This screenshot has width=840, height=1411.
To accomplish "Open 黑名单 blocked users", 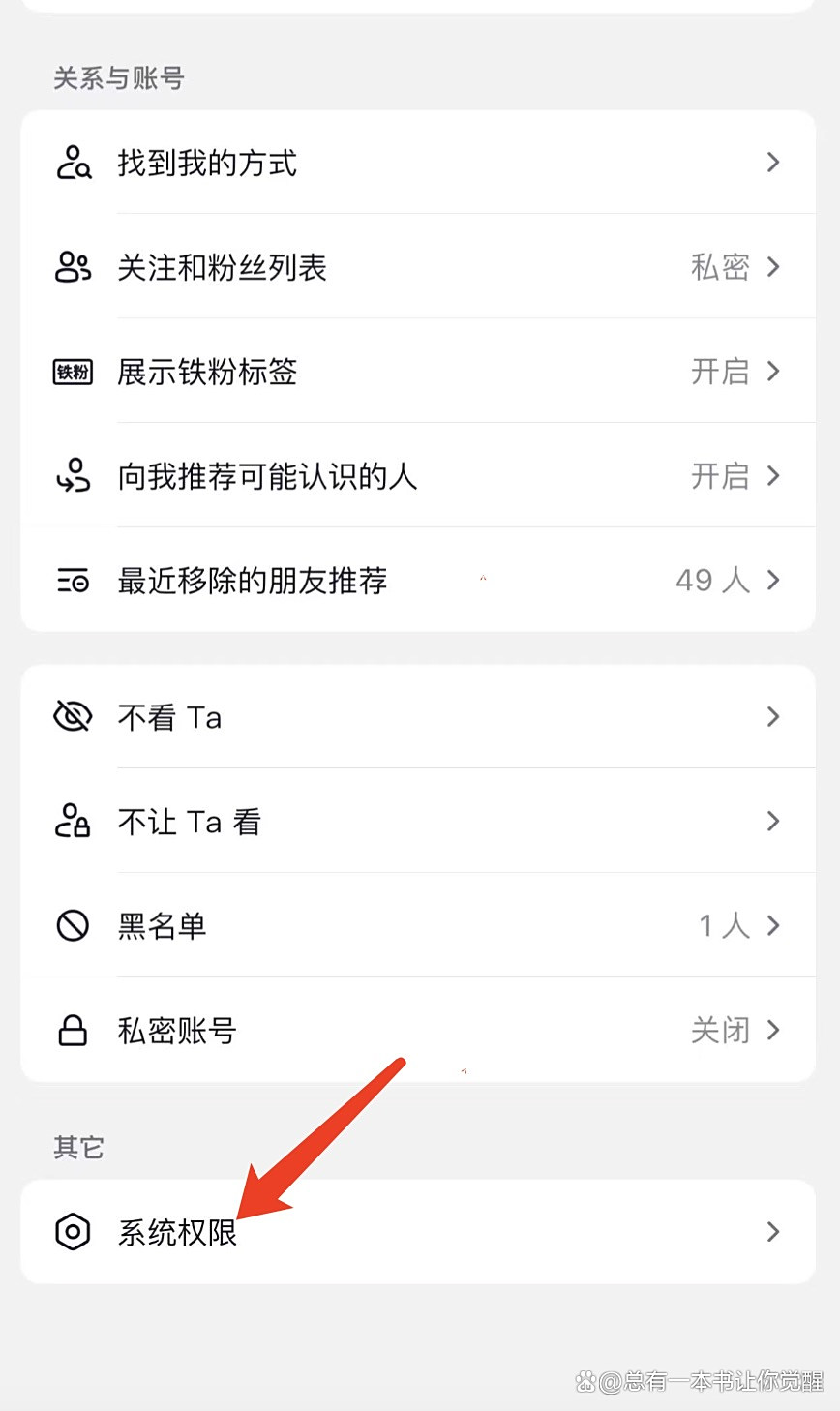I will pyautogui.click(x=418, y=926).
